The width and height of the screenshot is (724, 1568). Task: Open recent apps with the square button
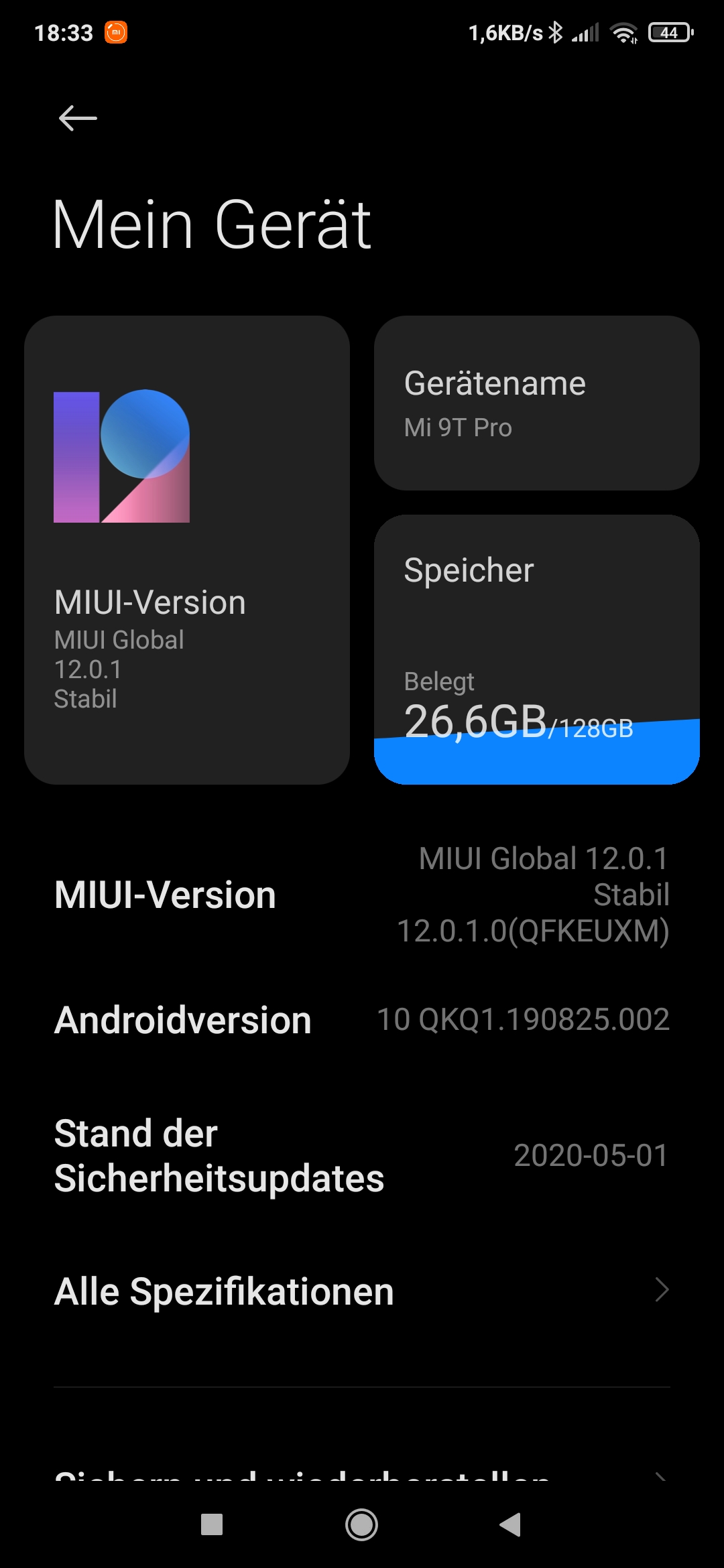tap(212, 1525)
